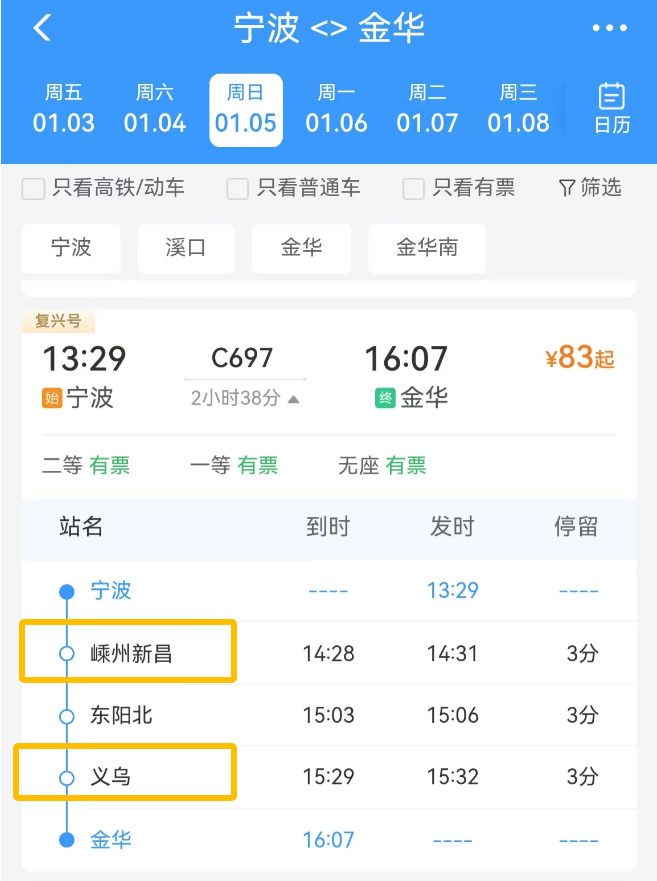Filter by the 溪口 station chip
Image resolution: width=657 pixels, height=881 pixels.
point(186,248)
